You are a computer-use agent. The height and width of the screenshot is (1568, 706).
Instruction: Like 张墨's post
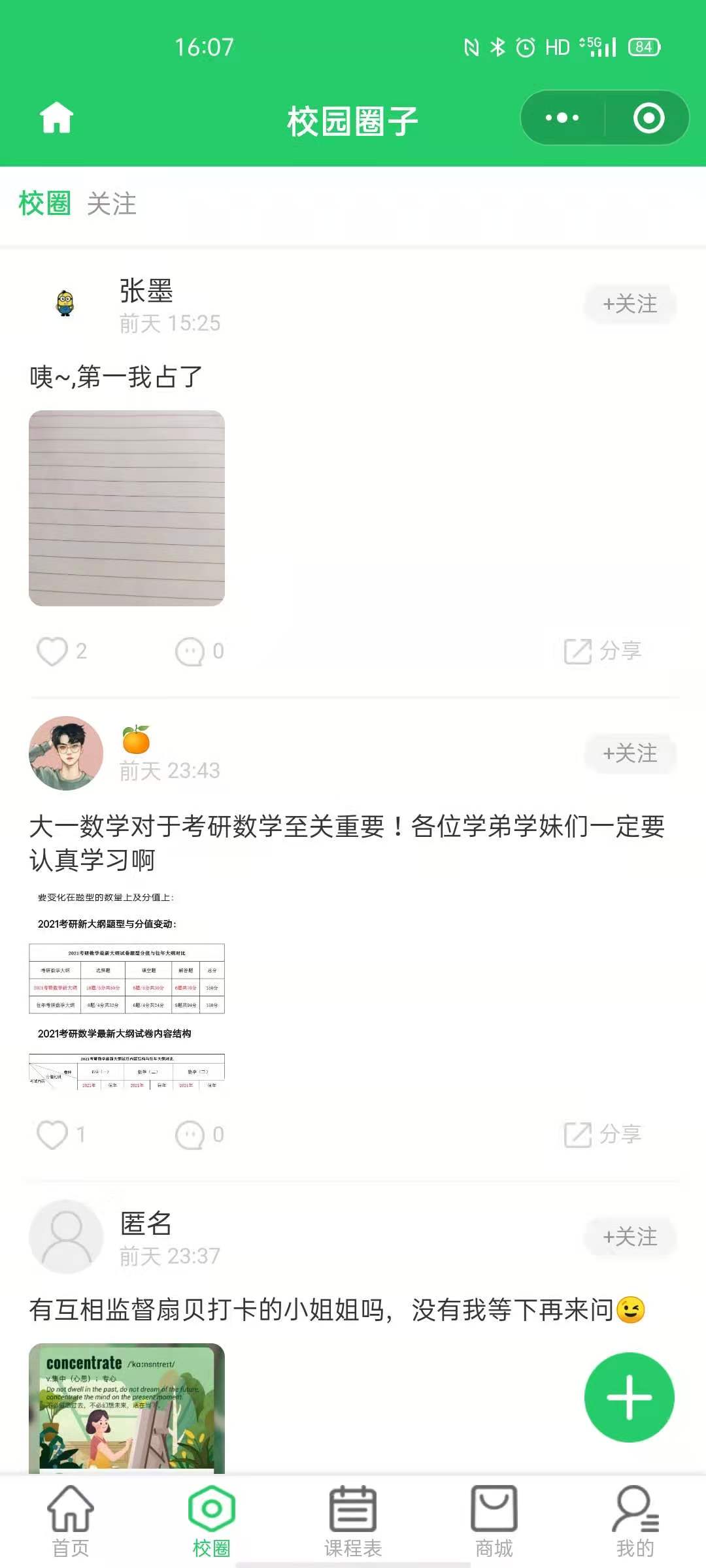(x=52, y=651)
